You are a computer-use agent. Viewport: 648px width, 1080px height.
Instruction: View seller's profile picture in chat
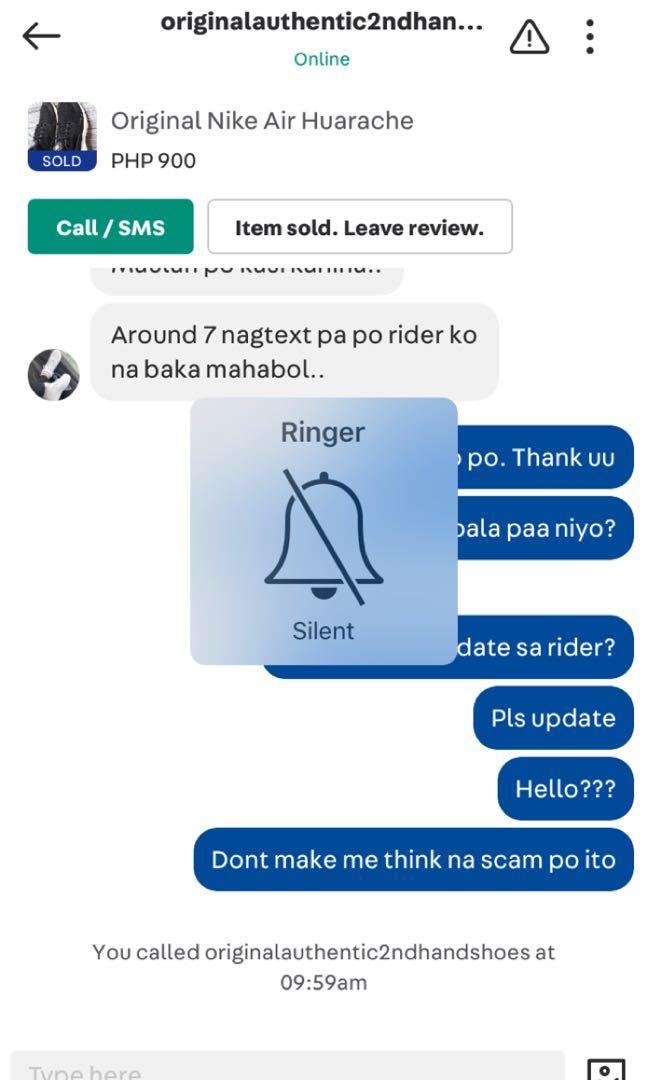[x=54, y=375]
